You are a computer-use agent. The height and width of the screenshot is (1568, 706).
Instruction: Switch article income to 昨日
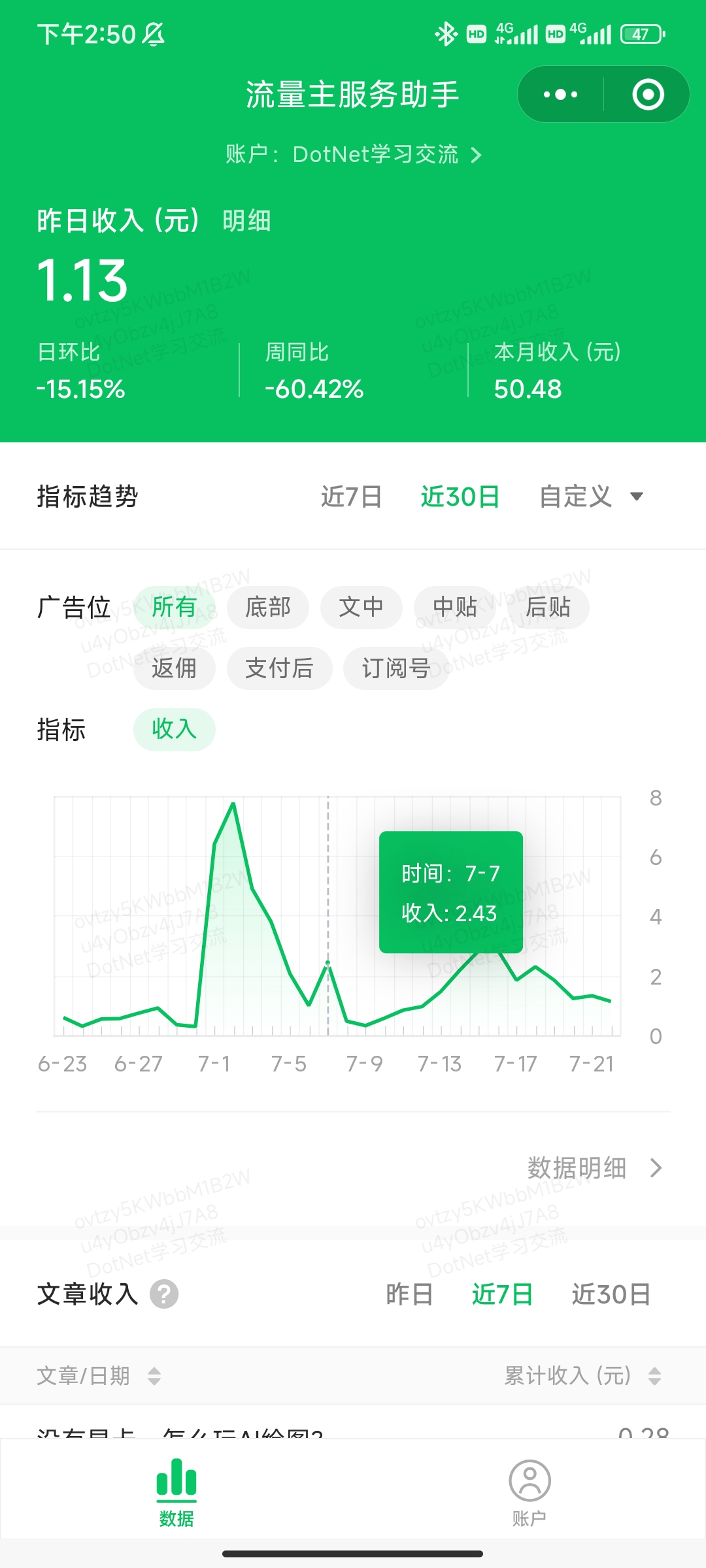[x=409, y=1294]
